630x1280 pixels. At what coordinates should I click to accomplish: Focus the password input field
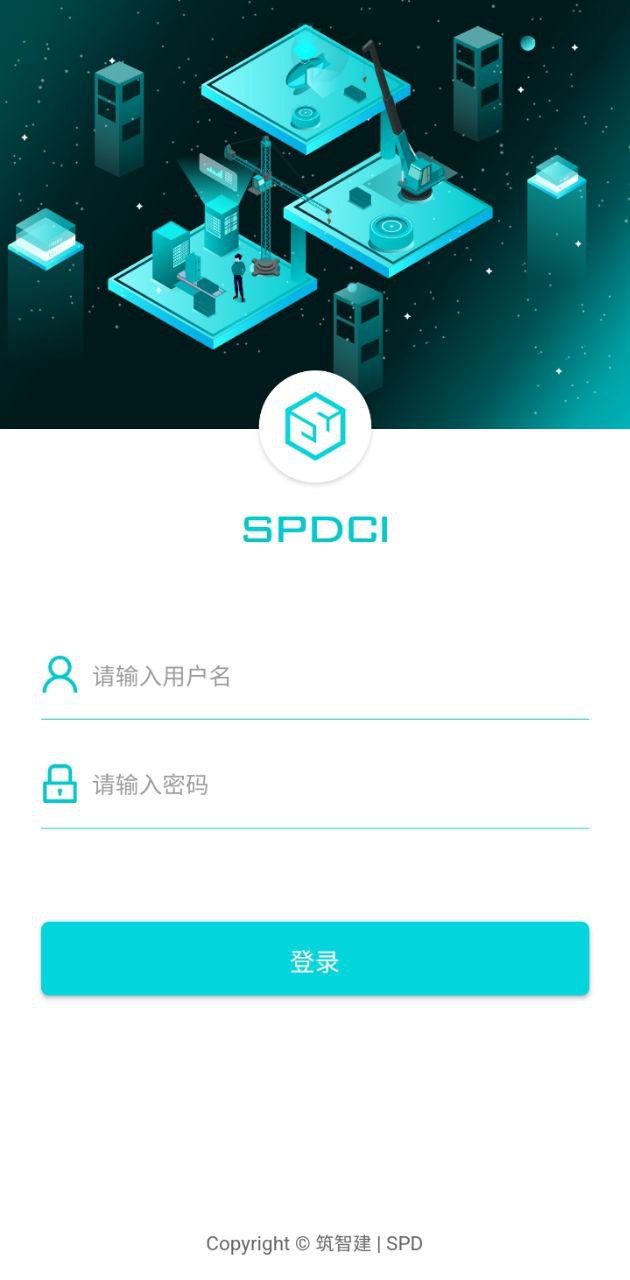point(330,785)
